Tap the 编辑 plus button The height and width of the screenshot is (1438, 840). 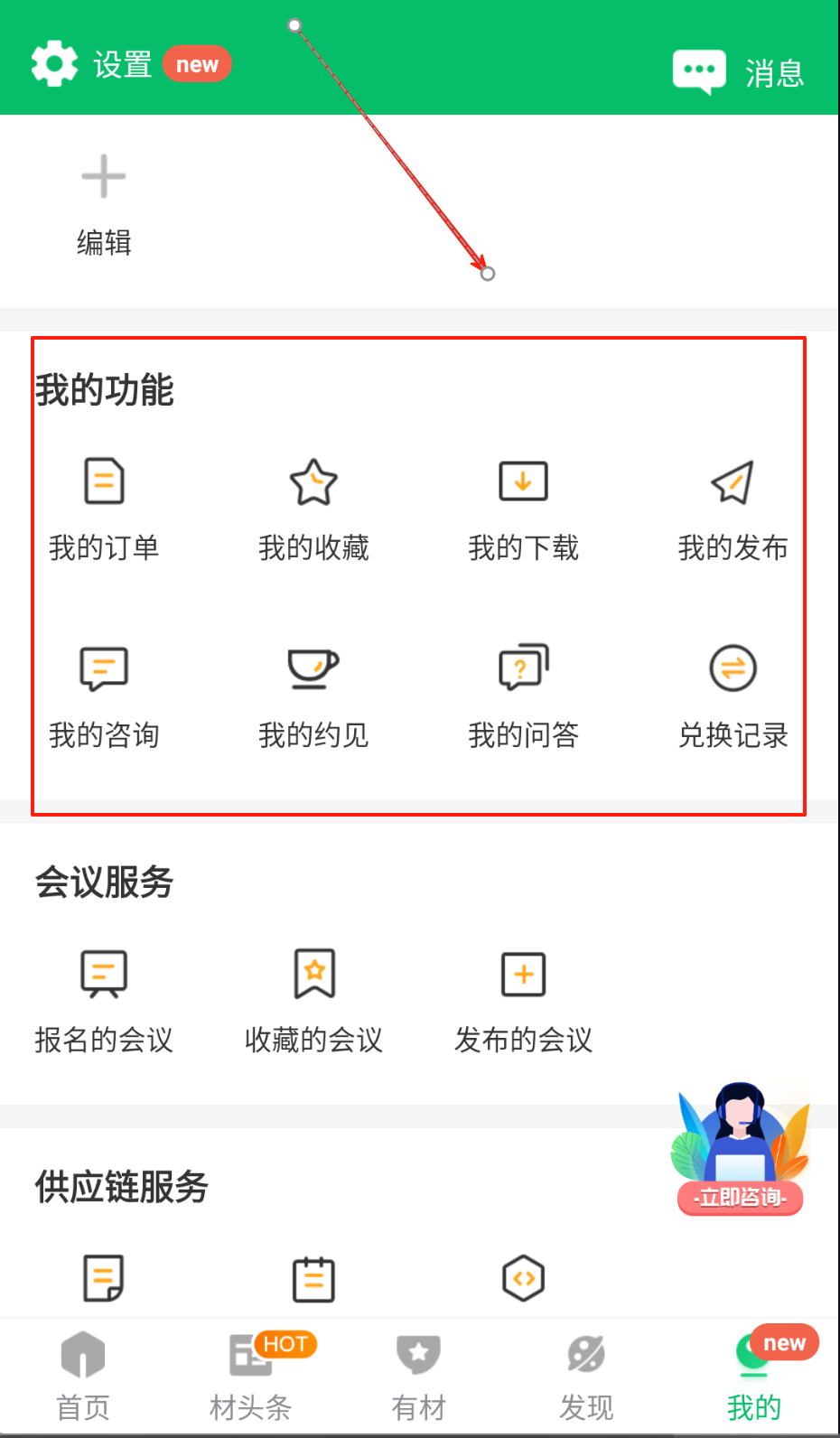104,177
